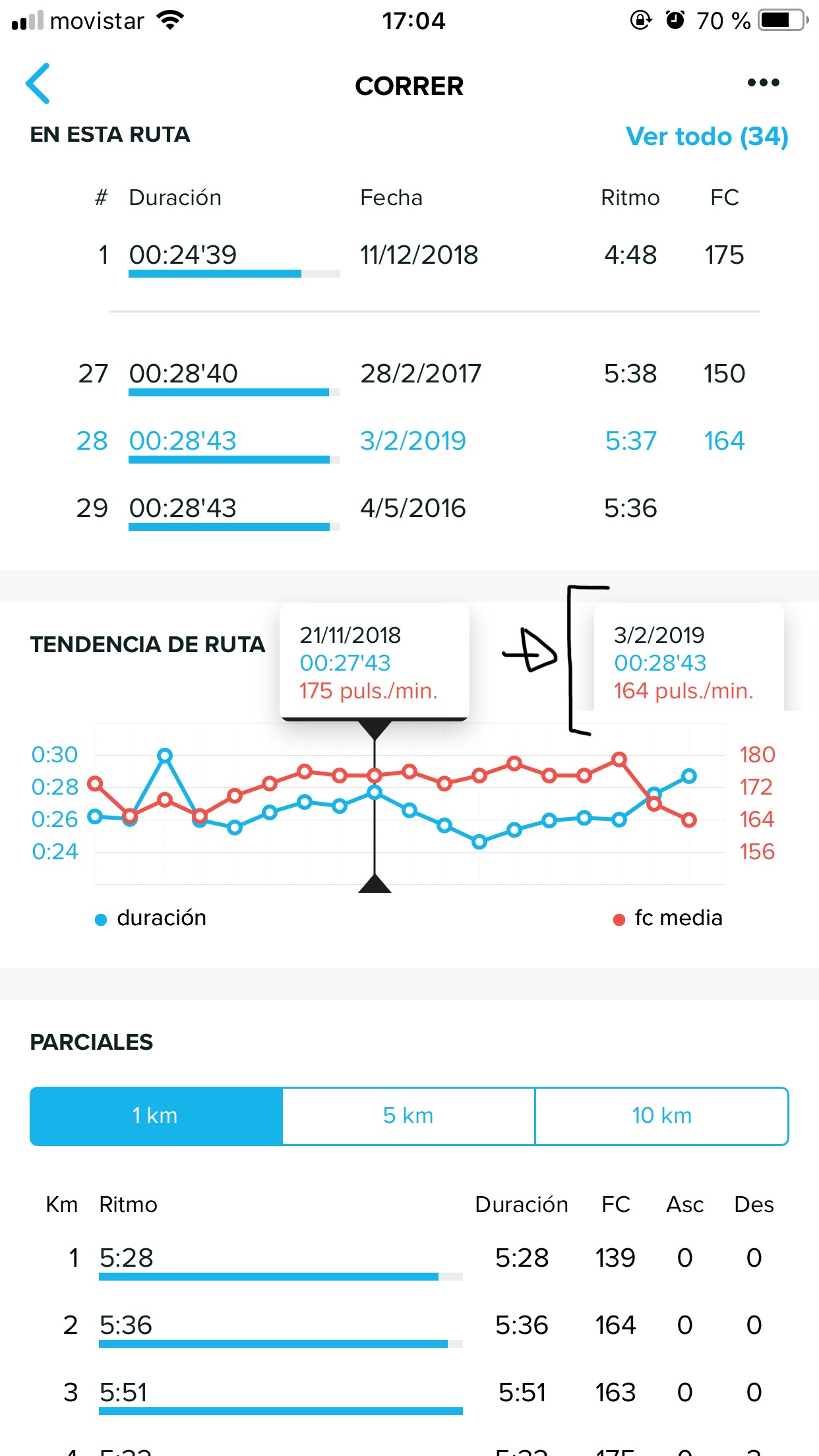Viewport: 819px width, 1456px height.
Task: Open the three-dot overflow menu
Action: pos(763,83)
